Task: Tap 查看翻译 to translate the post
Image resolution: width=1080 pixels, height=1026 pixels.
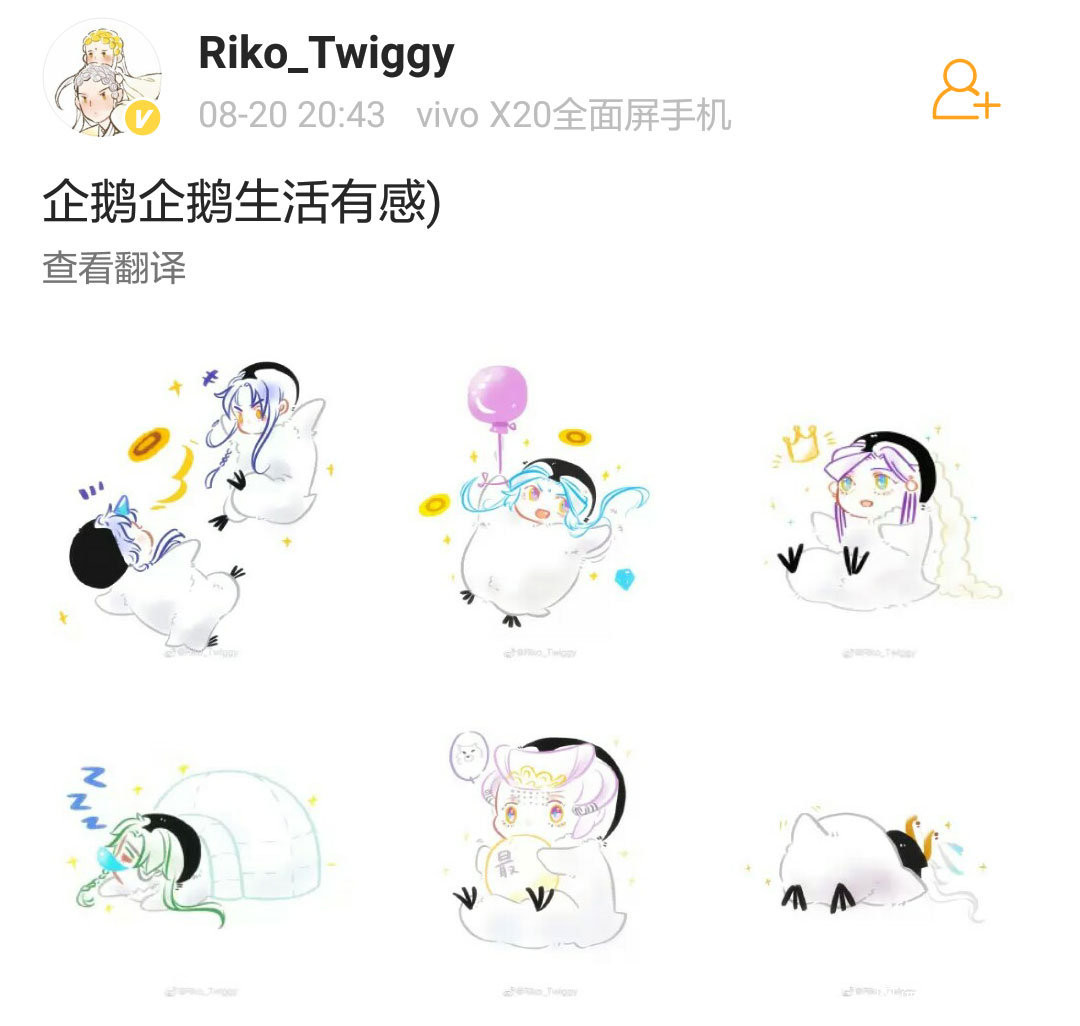Action: (x=114, y=268)
